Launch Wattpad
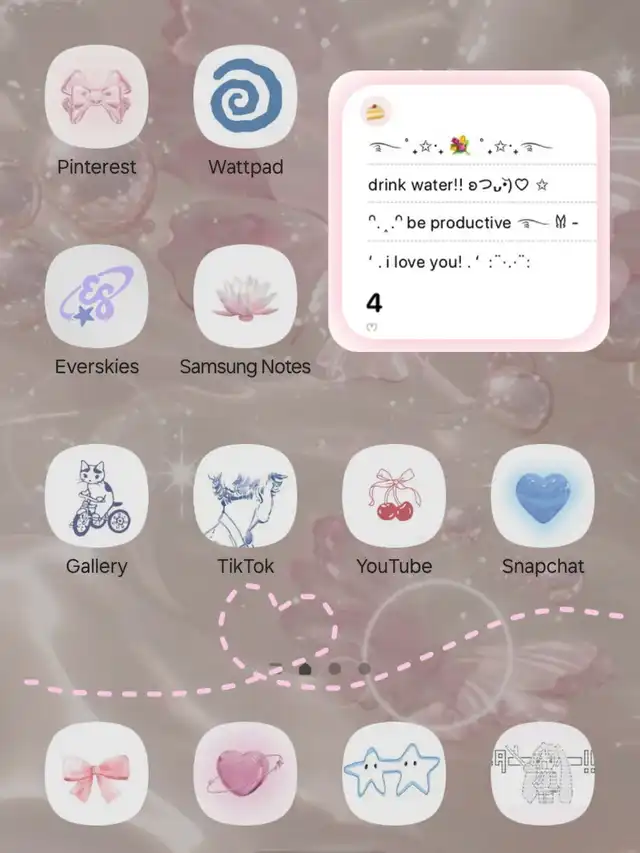 coord(245,96)
